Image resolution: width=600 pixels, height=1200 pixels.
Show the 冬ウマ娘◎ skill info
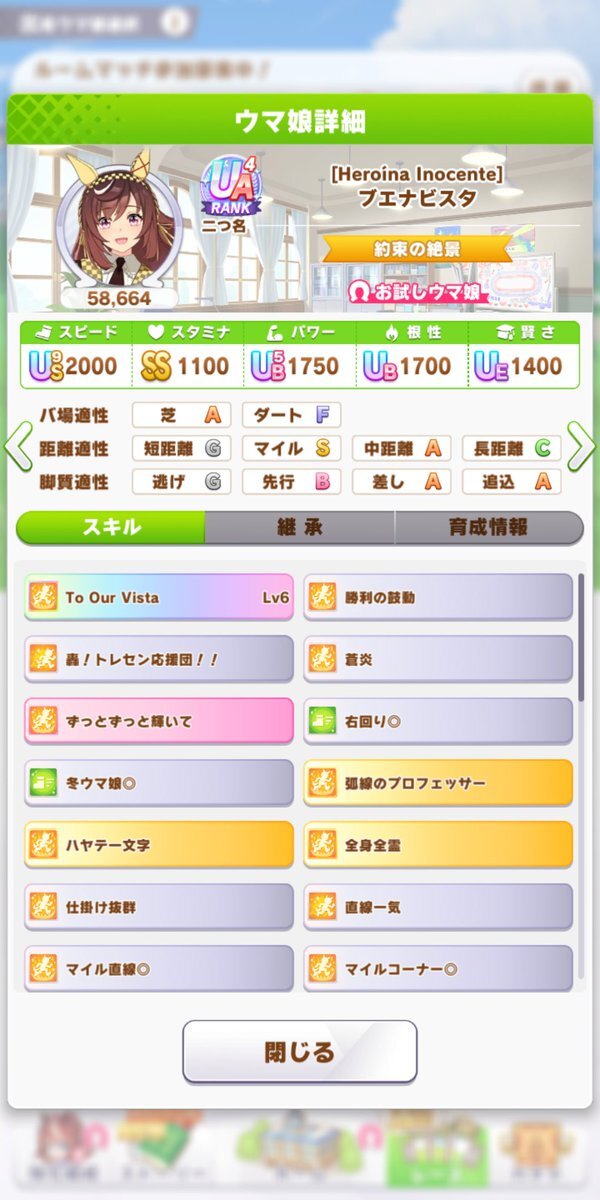click(159, 783)
